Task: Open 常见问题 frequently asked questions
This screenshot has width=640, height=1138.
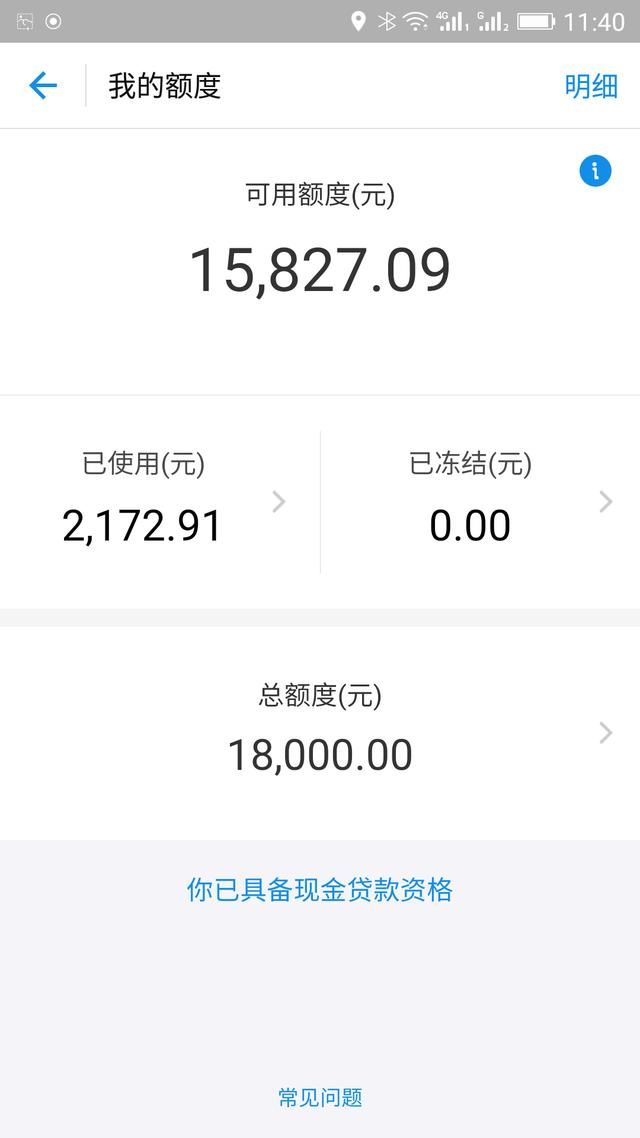Action: 320,1097
